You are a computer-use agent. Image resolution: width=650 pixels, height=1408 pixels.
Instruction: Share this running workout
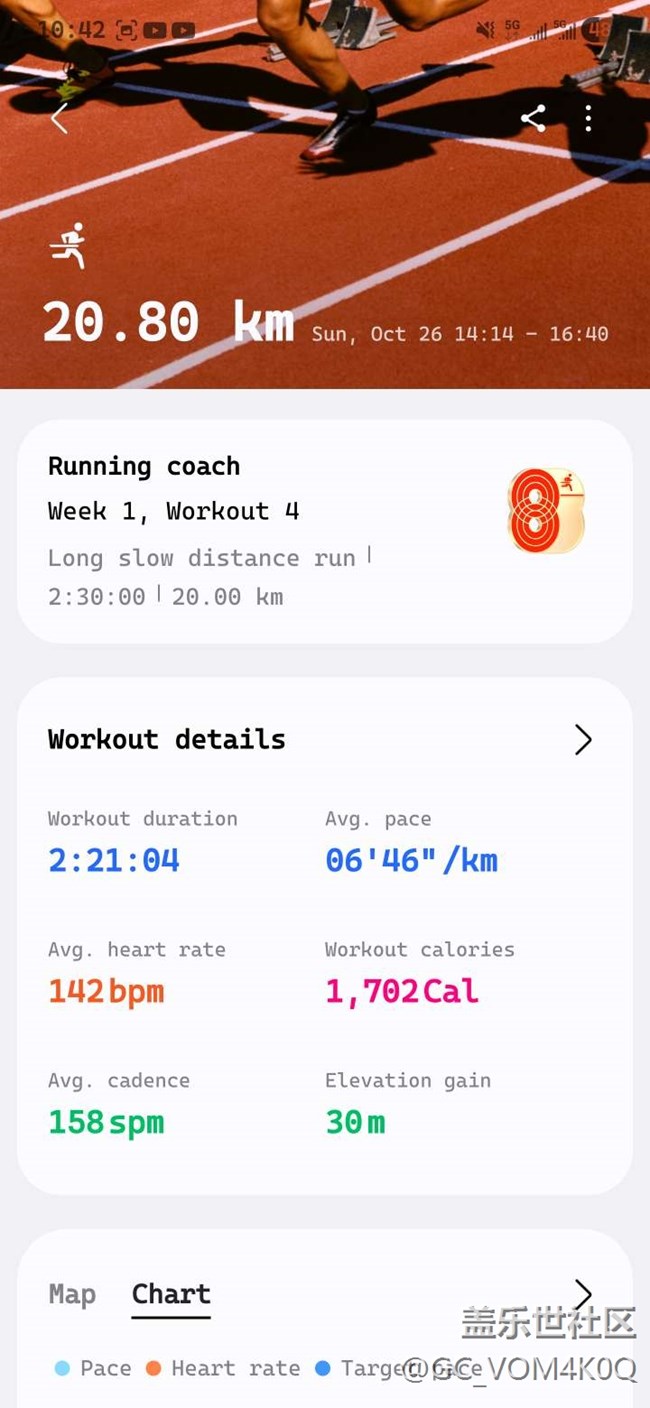coord(533,118)
